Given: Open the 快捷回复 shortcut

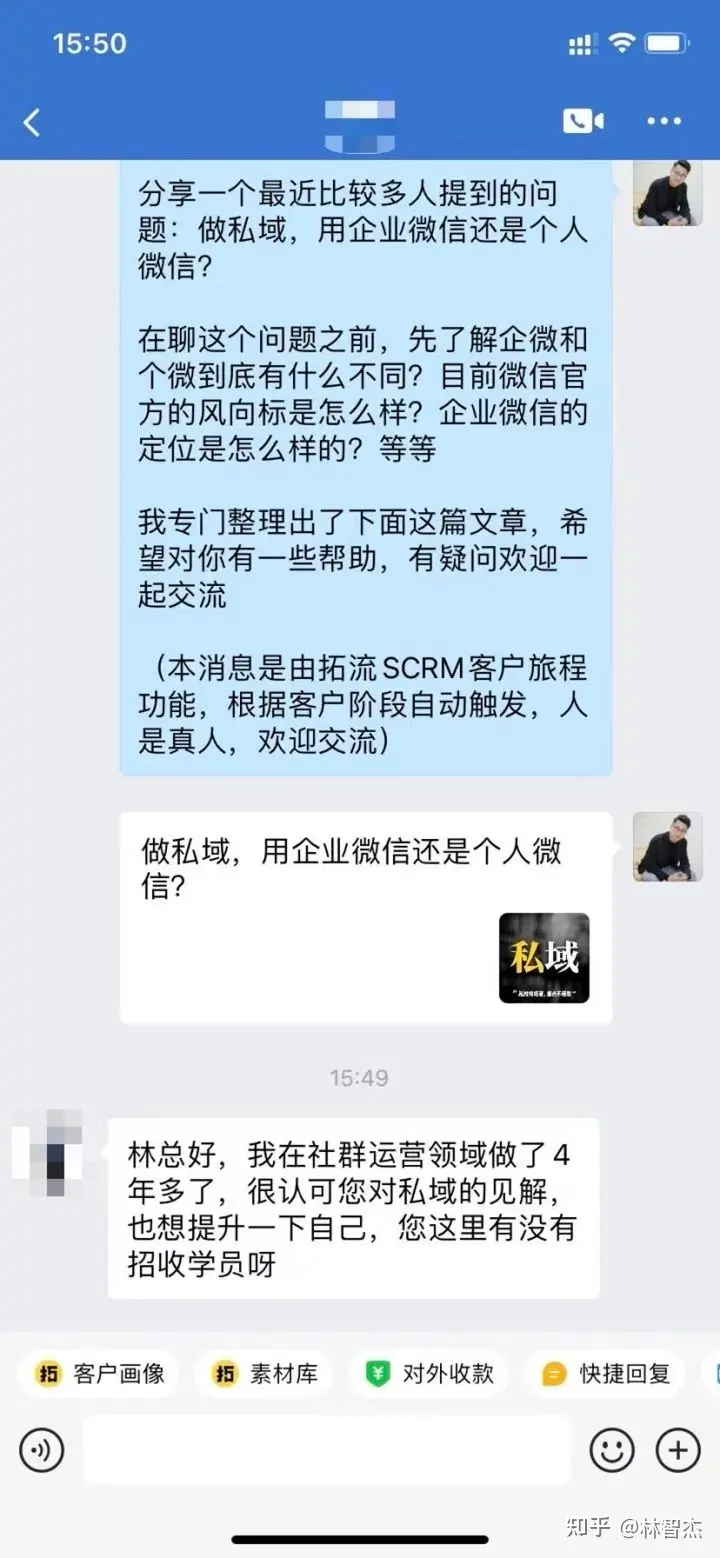Looking at the screenshot, I should tap(605, 1374).
